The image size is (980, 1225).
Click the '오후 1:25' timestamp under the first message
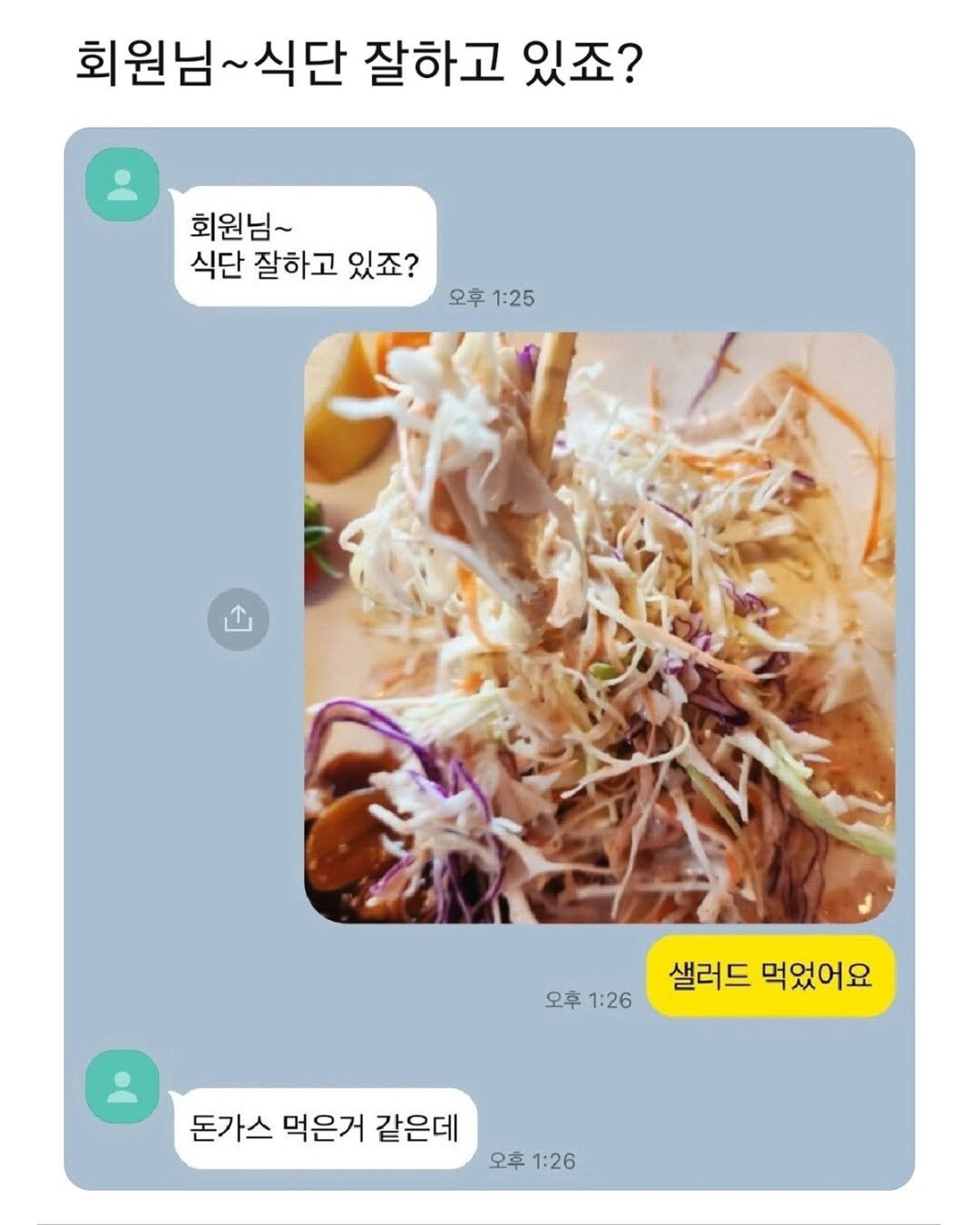point(490,294)
